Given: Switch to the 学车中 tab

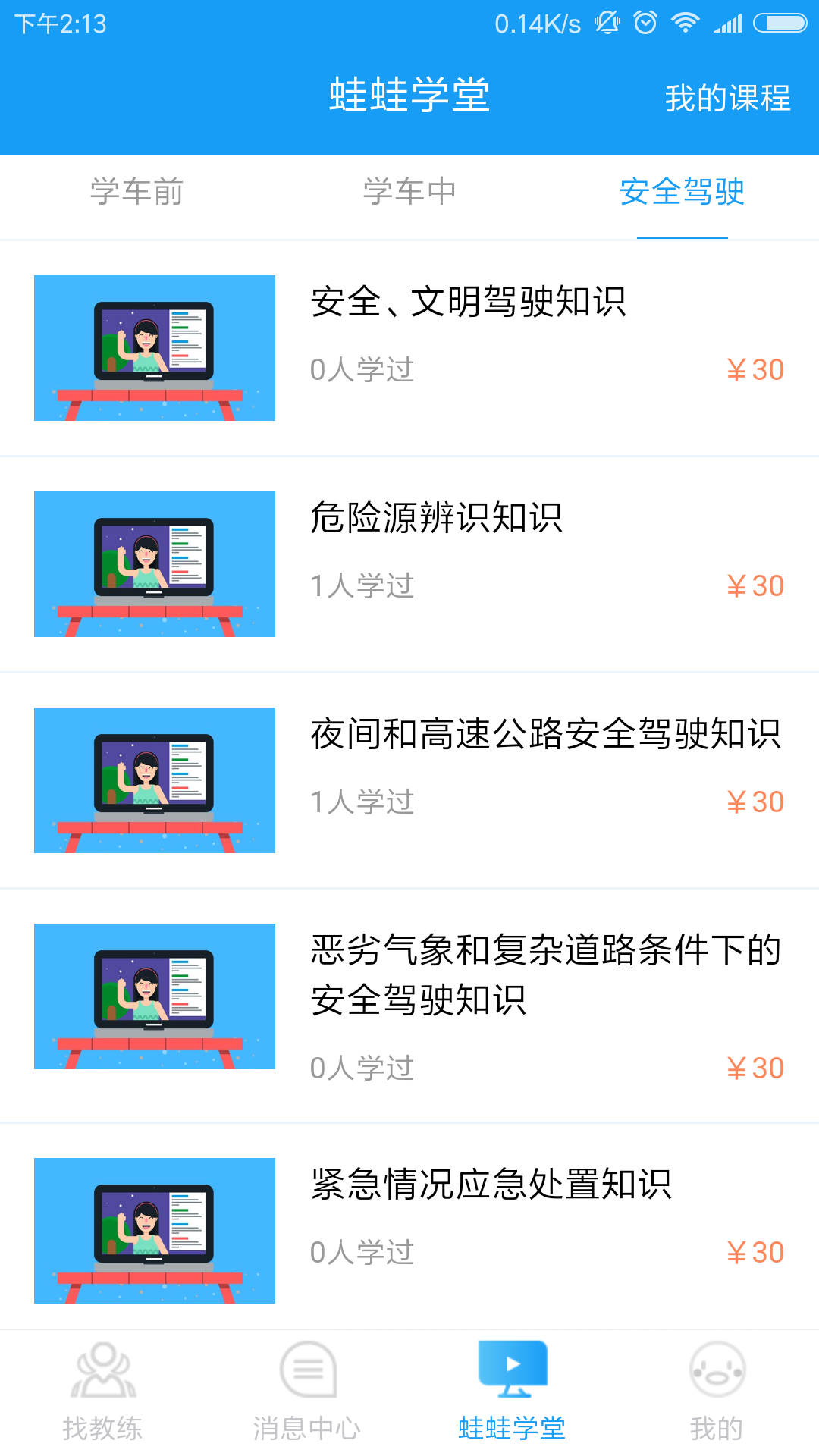Looking at the screenshot, I should pyautogui.click(x=409, y=193).
